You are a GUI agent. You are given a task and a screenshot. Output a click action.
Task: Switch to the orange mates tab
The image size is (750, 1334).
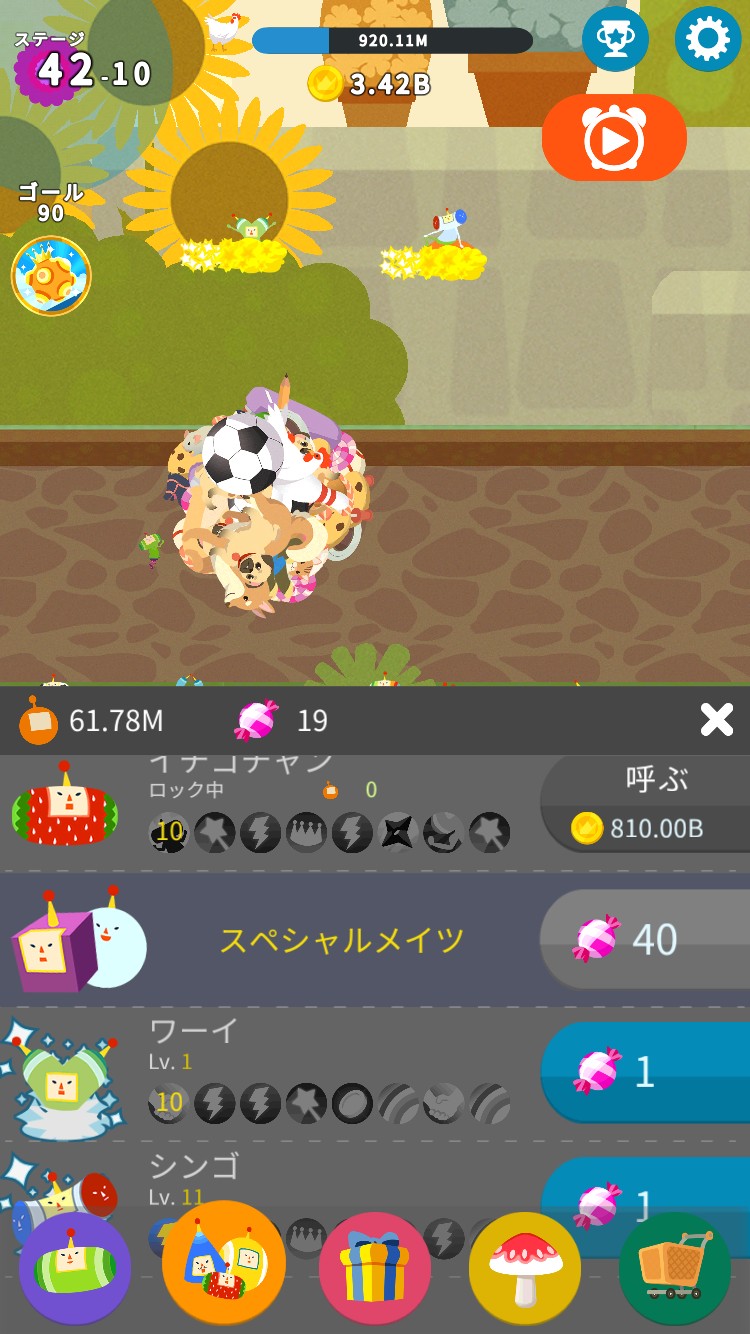pyautogui.click(x=224, y=1264)
